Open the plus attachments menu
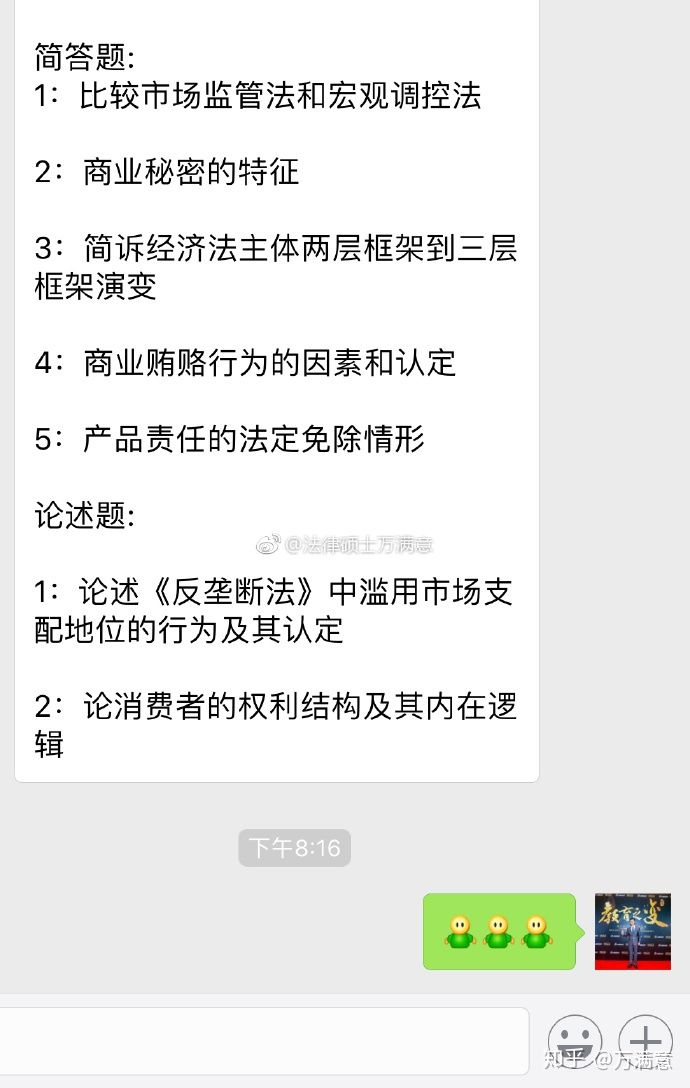Viewport: 690px width, 1088px height. (645, 1041)
